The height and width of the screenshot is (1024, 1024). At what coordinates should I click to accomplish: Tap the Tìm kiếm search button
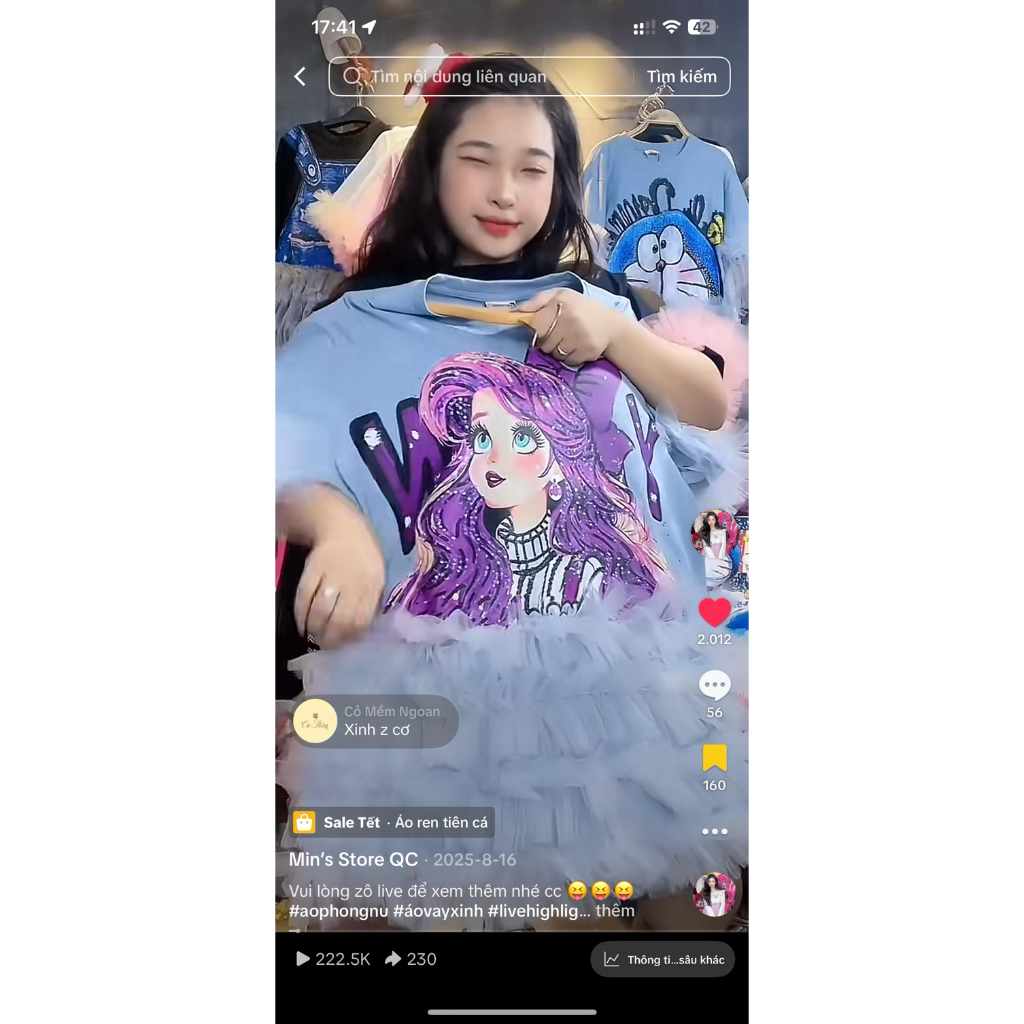682,77
